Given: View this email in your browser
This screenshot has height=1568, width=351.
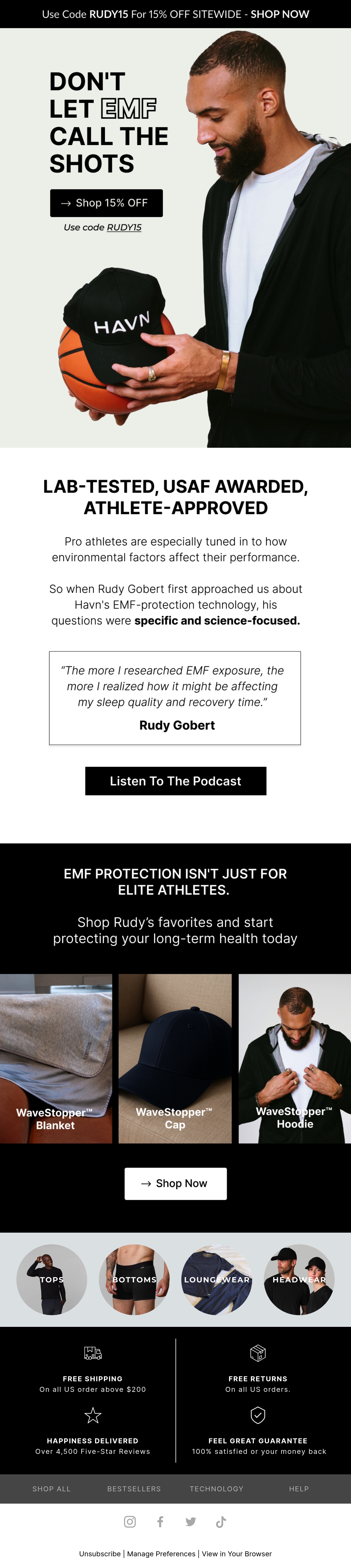Looking at the screenshot, I should pyautogui.click(x=237, y=1553).
